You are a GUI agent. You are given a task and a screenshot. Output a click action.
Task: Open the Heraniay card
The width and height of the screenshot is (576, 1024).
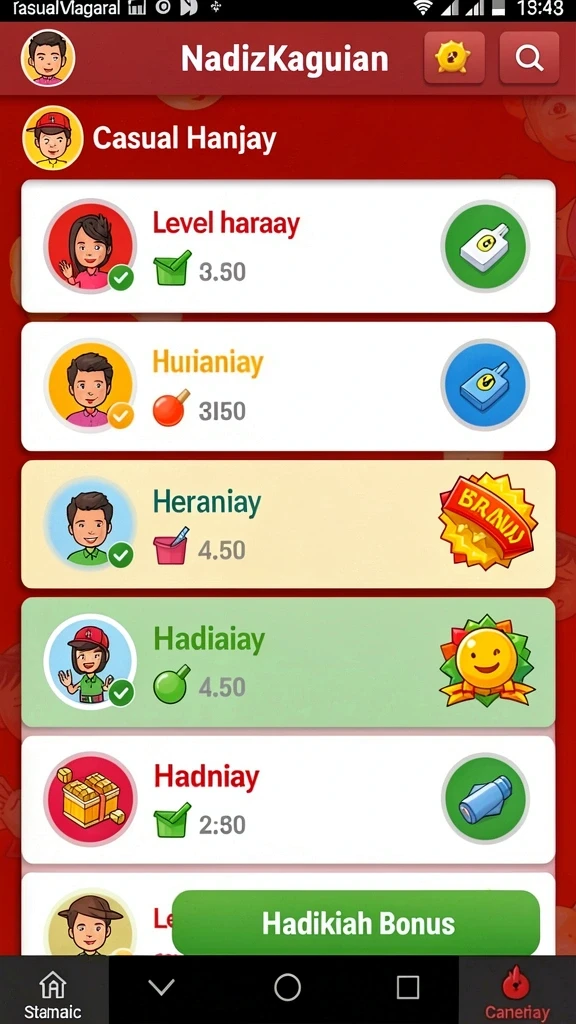click(x=288, y=524)
